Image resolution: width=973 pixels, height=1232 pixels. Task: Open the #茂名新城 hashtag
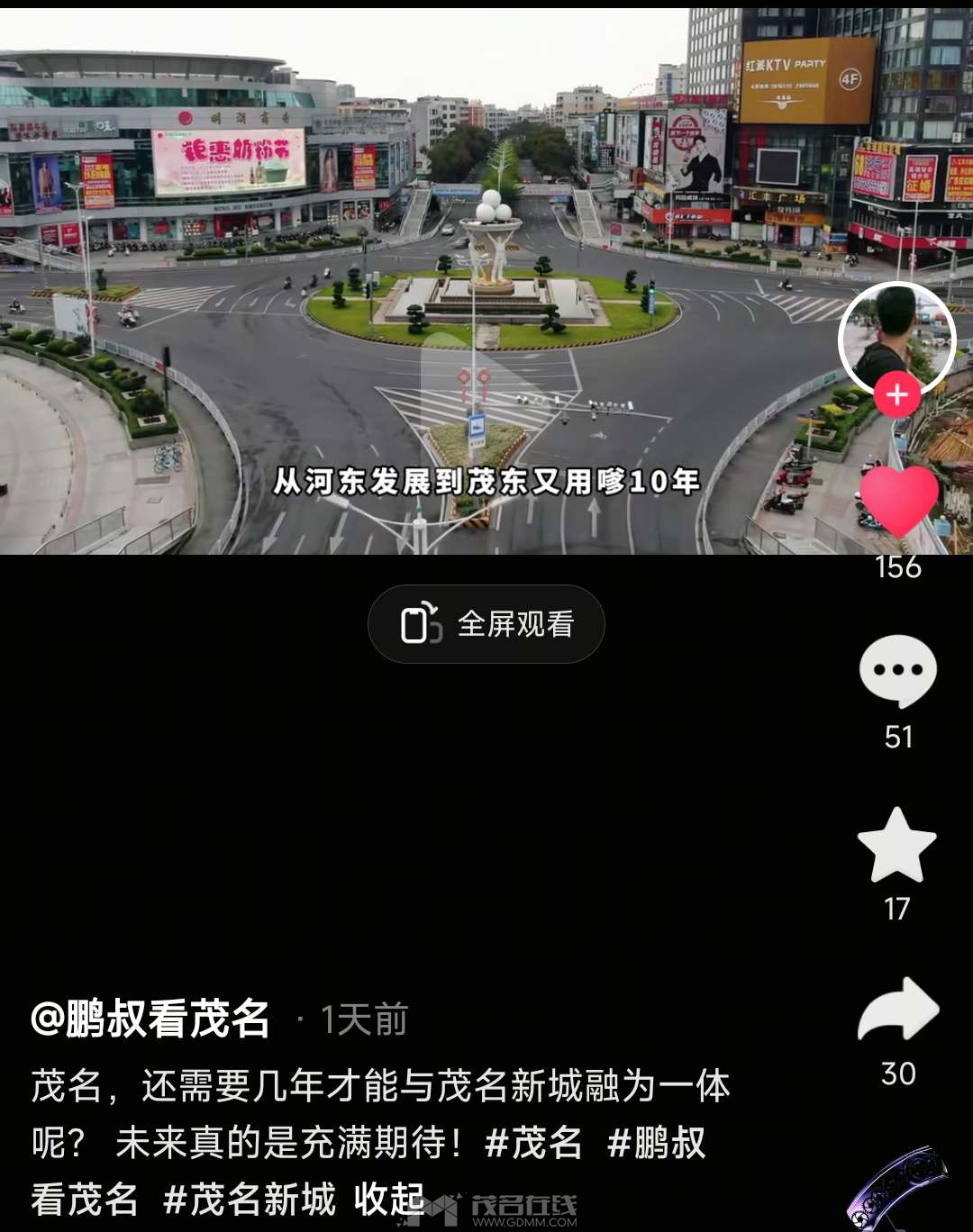pyautogui.click(x=250, y=1200)
